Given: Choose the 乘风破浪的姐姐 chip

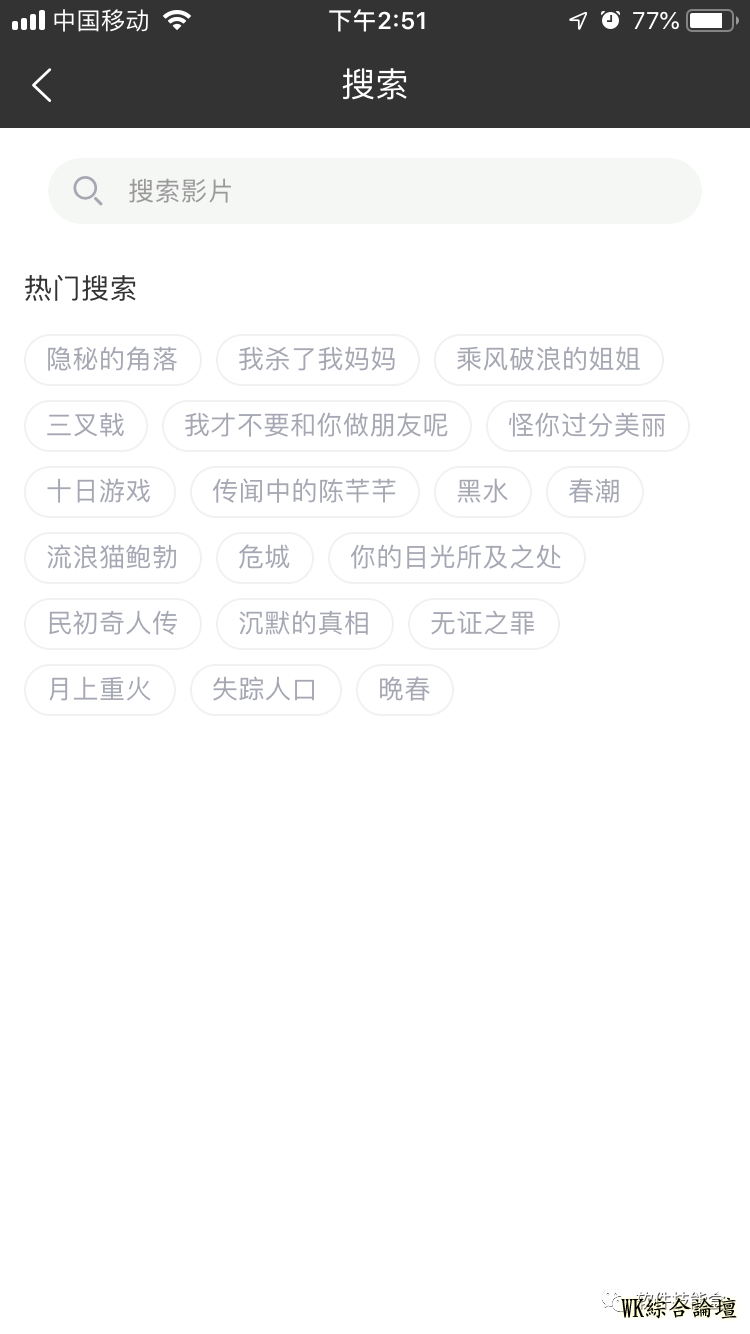Looking at the screenshot, I should tap(548, 359).
